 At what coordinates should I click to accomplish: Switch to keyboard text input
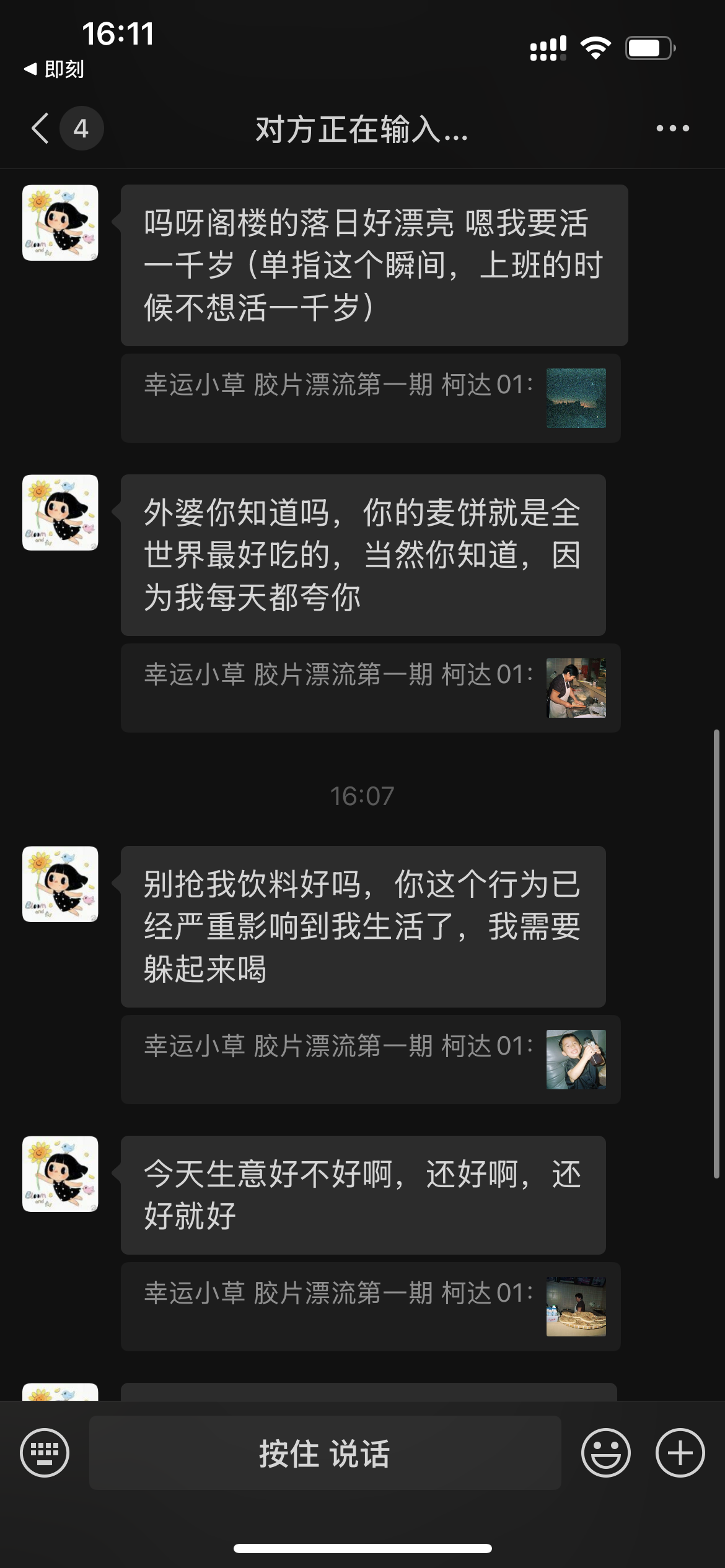point(45,1452)
